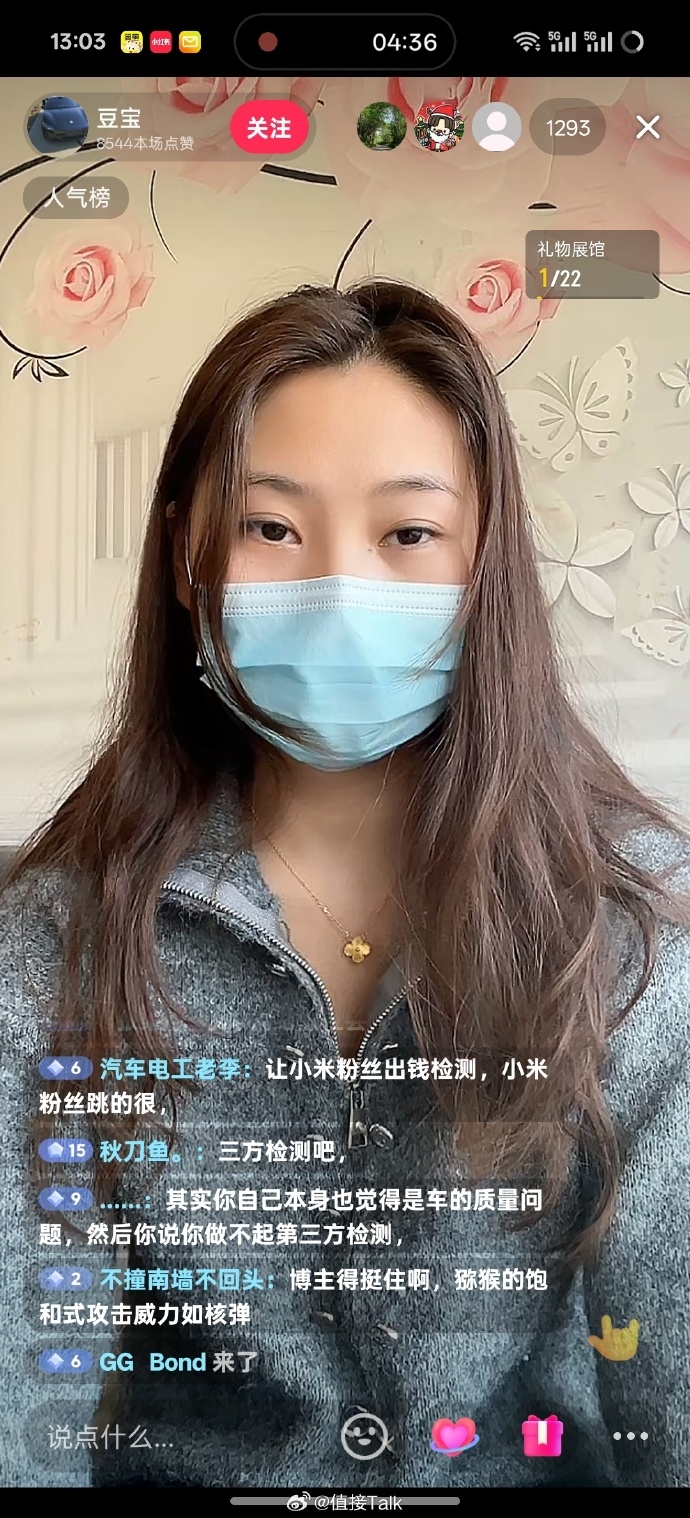Screen dimensions: 690x1518
Task: Open the third viewer's grey default avatar
Action: click(x=497, y=127)
